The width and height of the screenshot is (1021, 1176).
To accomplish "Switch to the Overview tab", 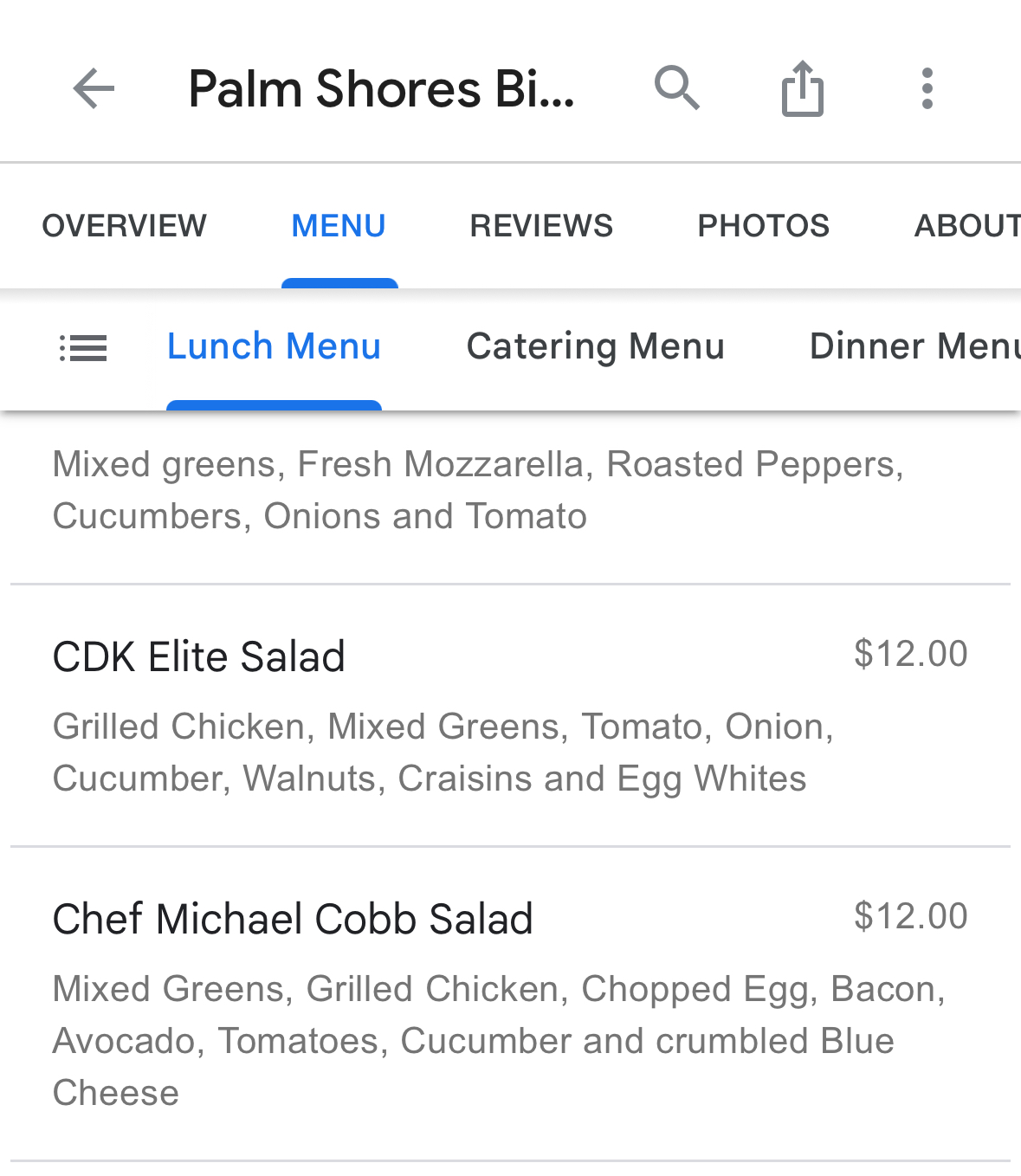I will (x=124, y=226).
